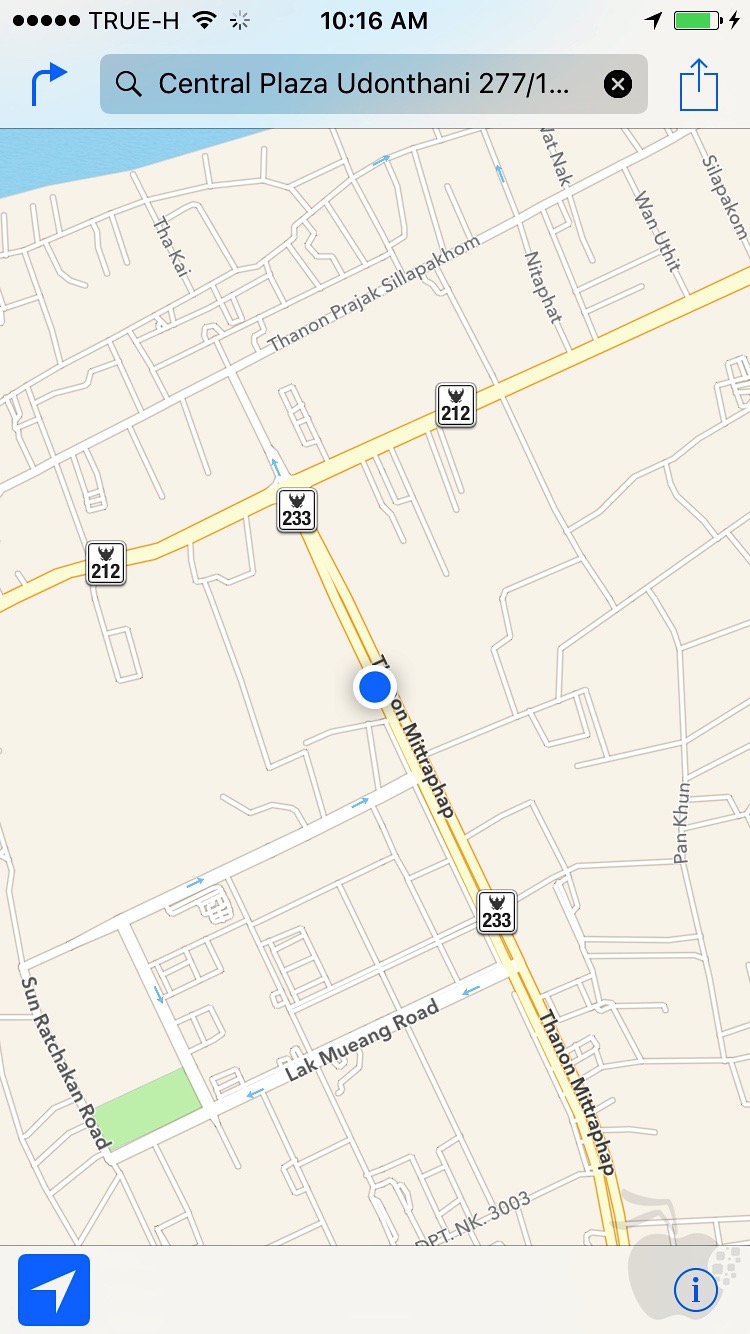Open the share sheet
750x1334 pixels.
[x=699, y=84]
